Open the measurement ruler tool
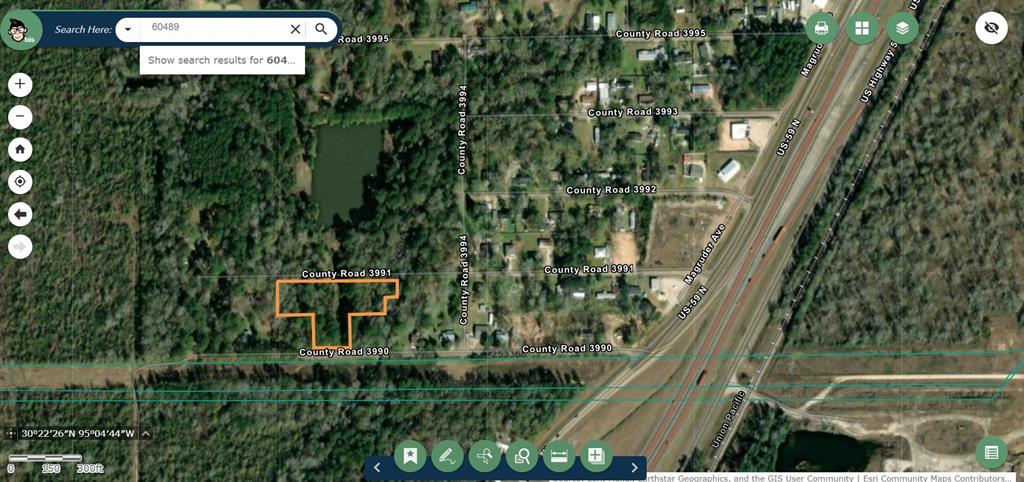The image size is (1024, 482). tap(558, 456)
